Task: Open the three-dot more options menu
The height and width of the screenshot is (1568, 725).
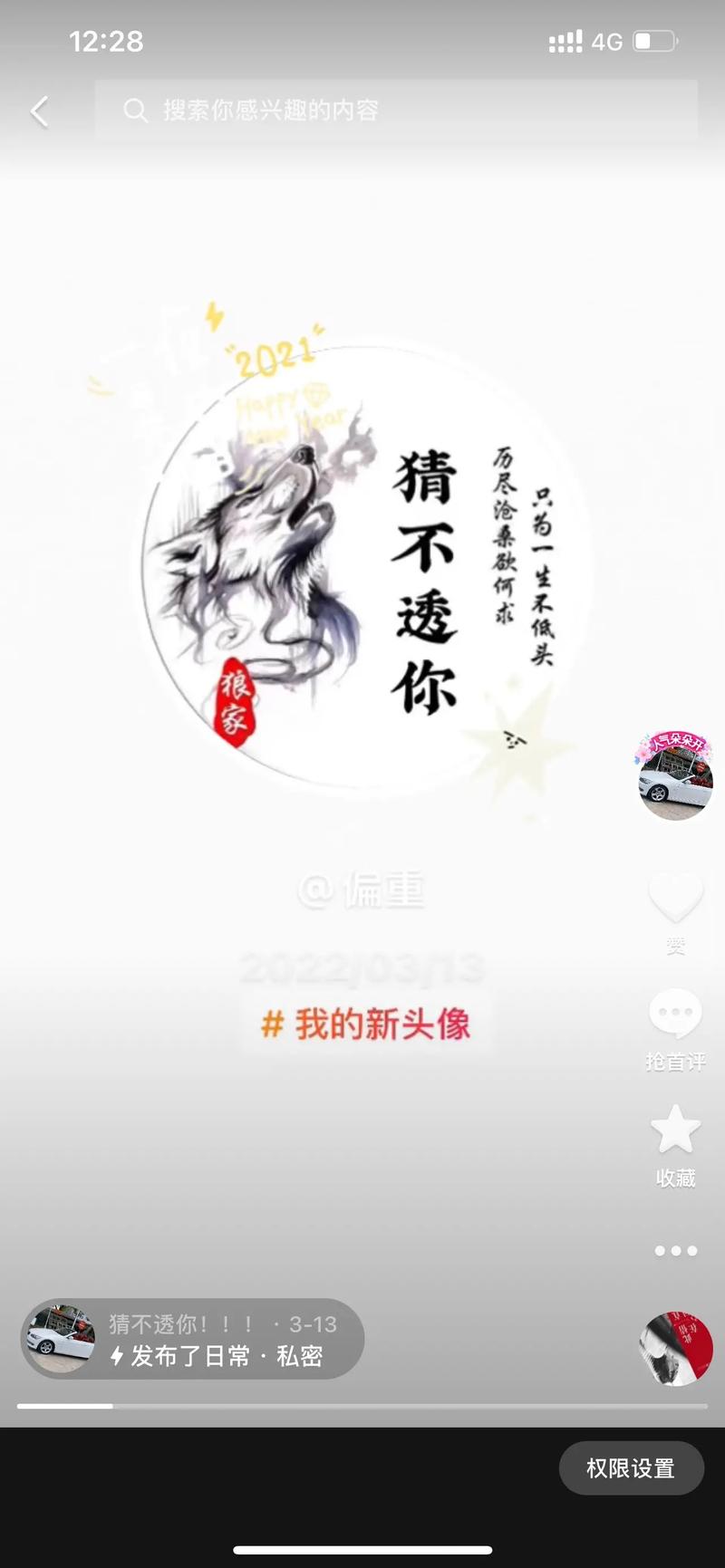Action: pyautogui.click(x=675, y=1251)
